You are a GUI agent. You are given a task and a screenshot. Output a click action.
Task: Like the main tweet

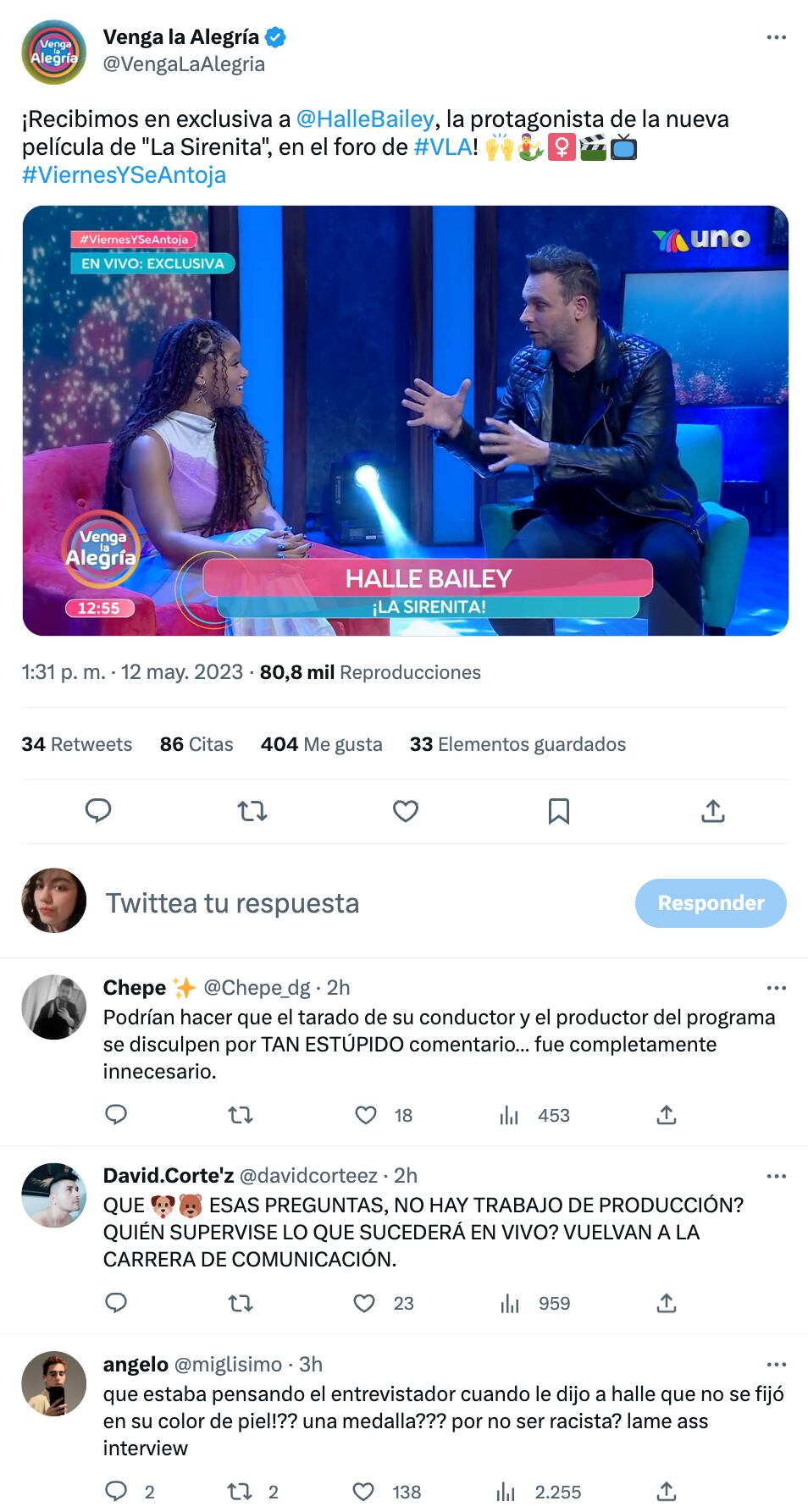[404, 810]
